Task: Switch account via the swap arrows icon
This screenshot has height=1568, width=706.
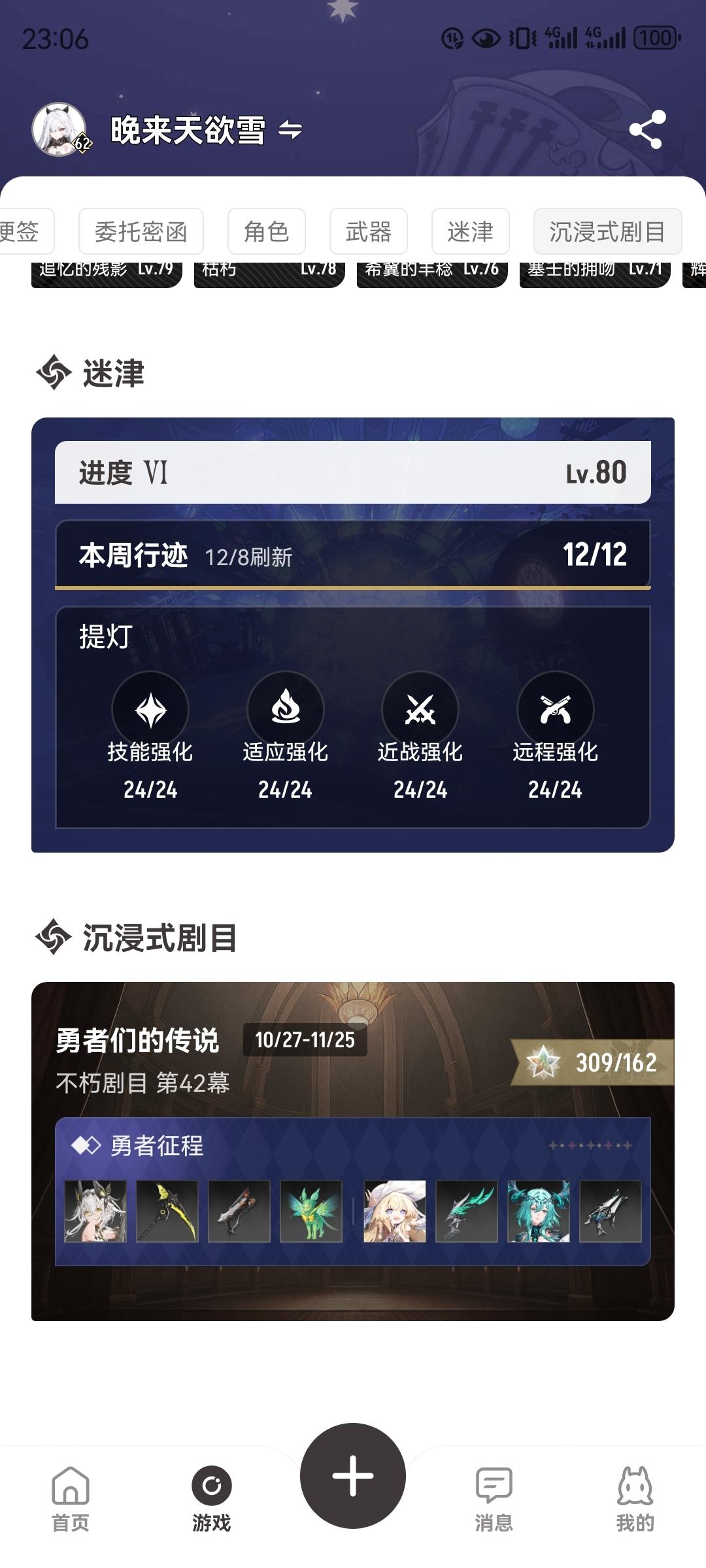Action: [290, 130]
